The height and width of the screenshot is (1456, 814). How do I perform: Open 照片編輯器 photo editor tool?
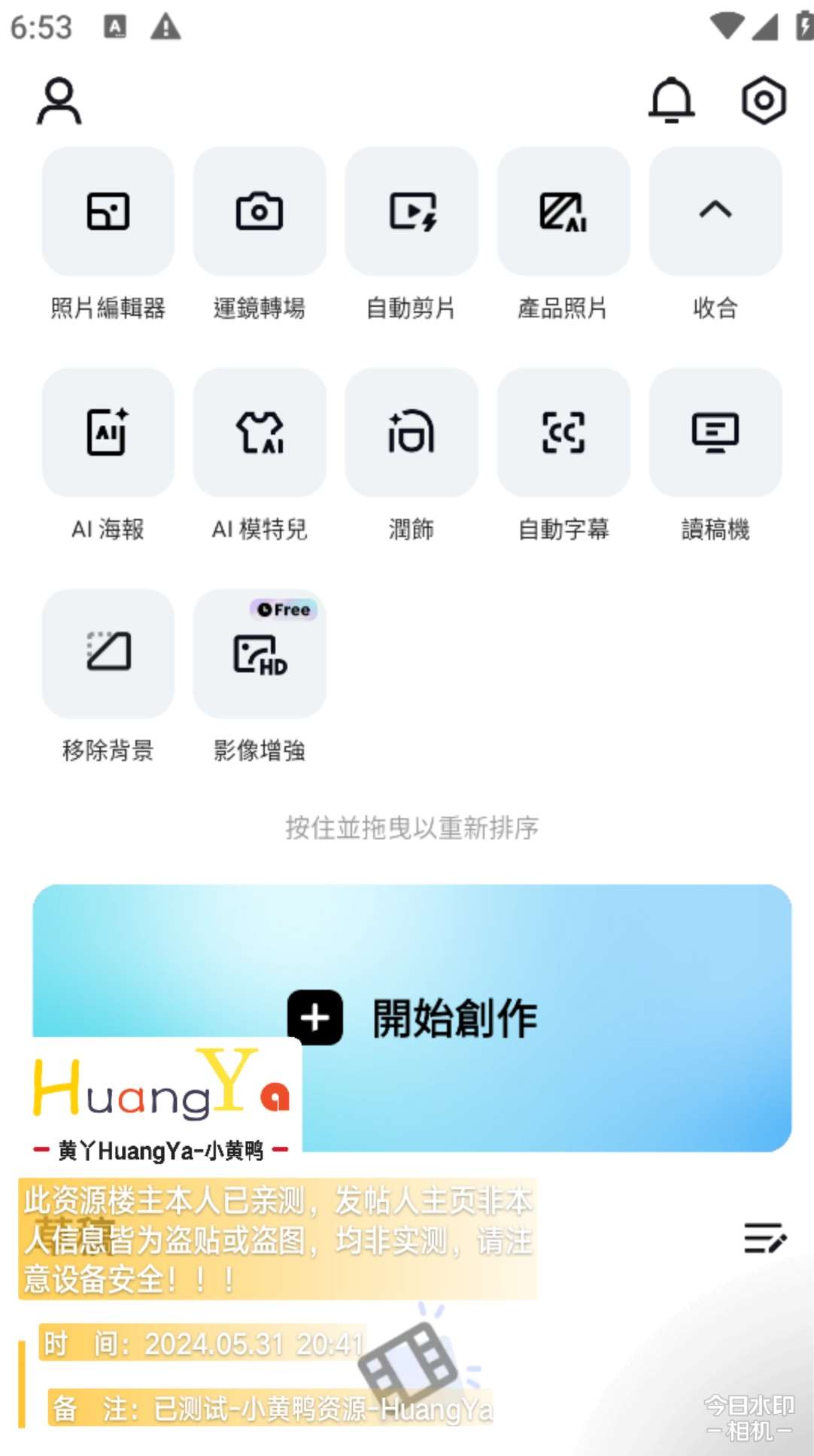click(108, 211)
